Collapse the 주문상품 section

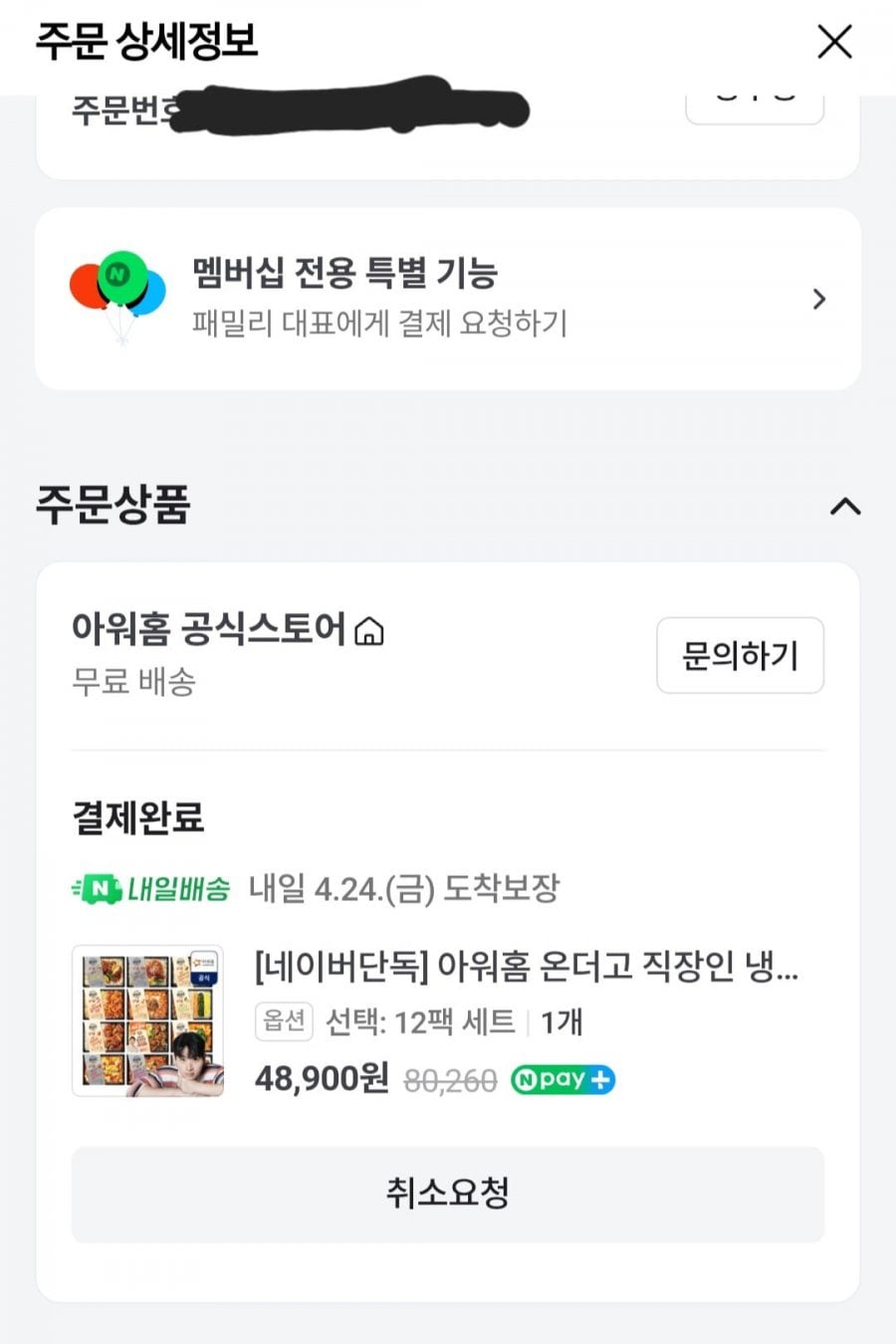[845, 506]
